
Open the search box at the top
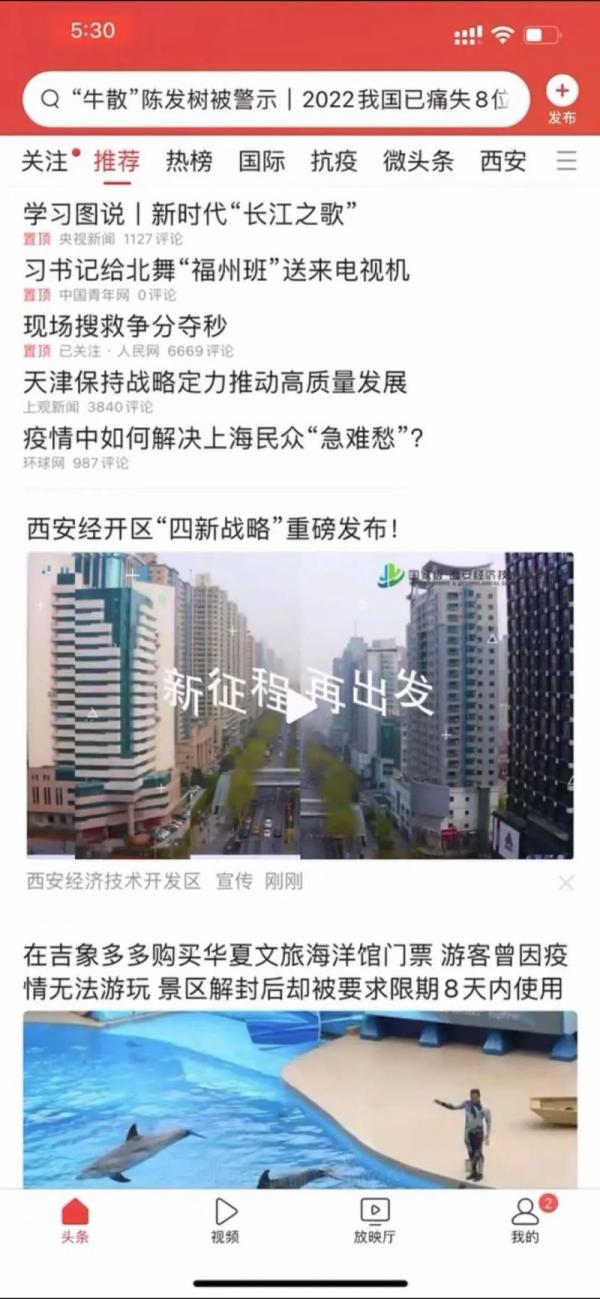[275, 99]
